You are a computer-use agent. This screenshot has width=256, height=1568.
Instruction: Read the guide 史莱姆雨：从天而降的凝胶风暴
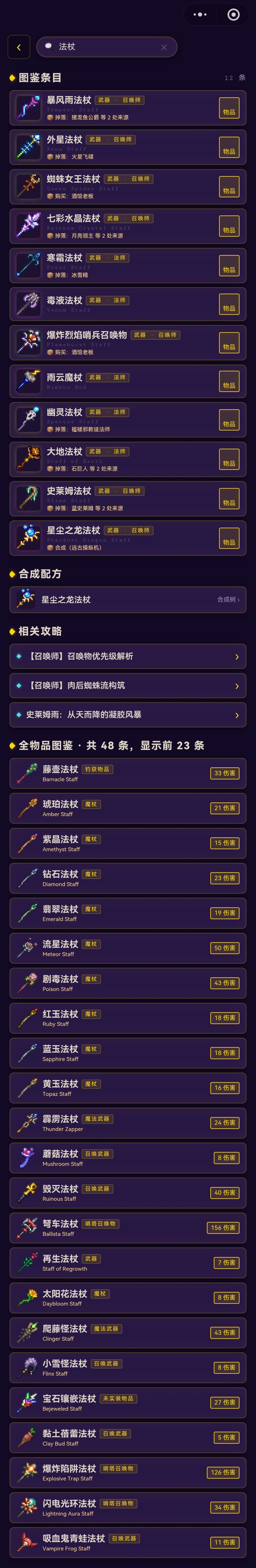click(128, 715)
